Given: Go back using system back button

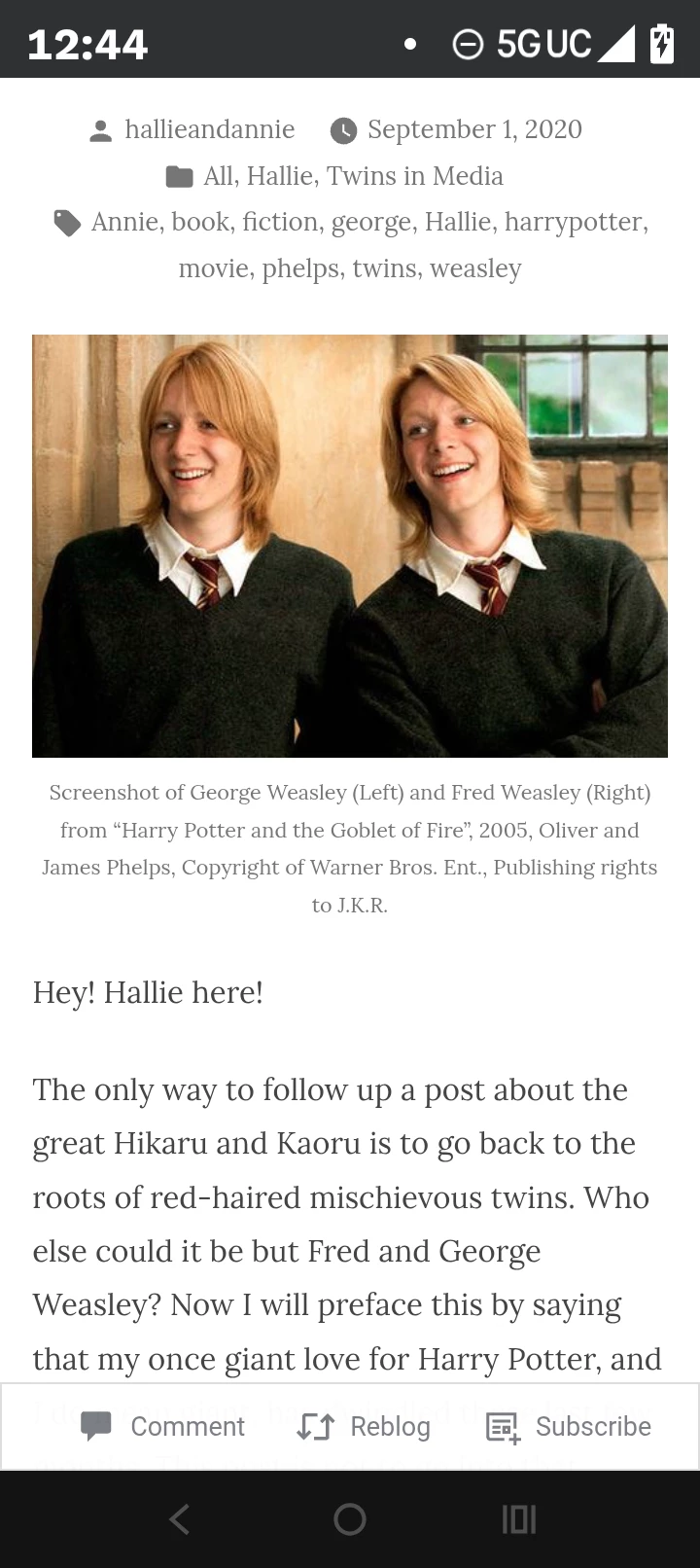Looking at the screenshot, I should pyautogui.click(x=179, y=1519).
